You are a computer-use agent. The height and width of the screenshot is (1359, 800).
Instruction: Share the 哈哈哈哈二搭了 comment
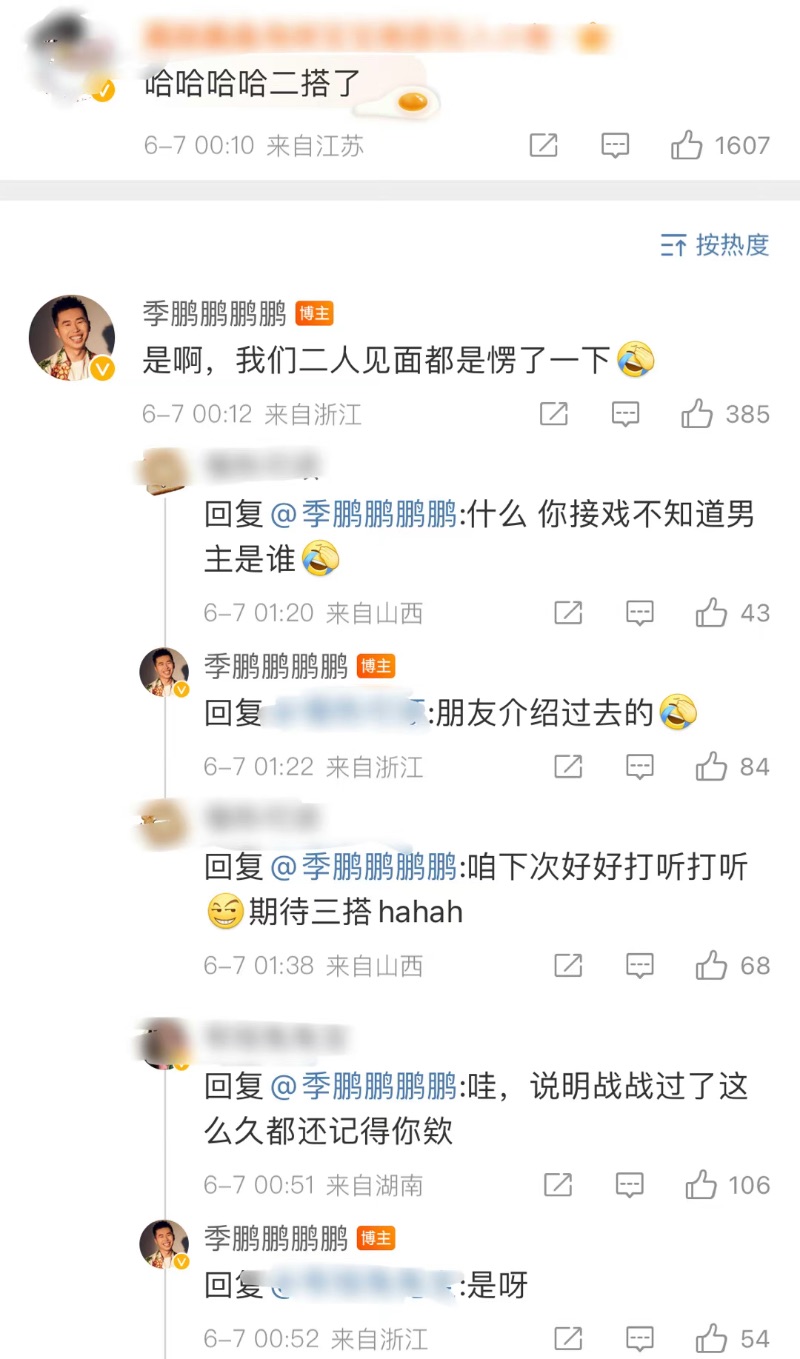point(543,146)
